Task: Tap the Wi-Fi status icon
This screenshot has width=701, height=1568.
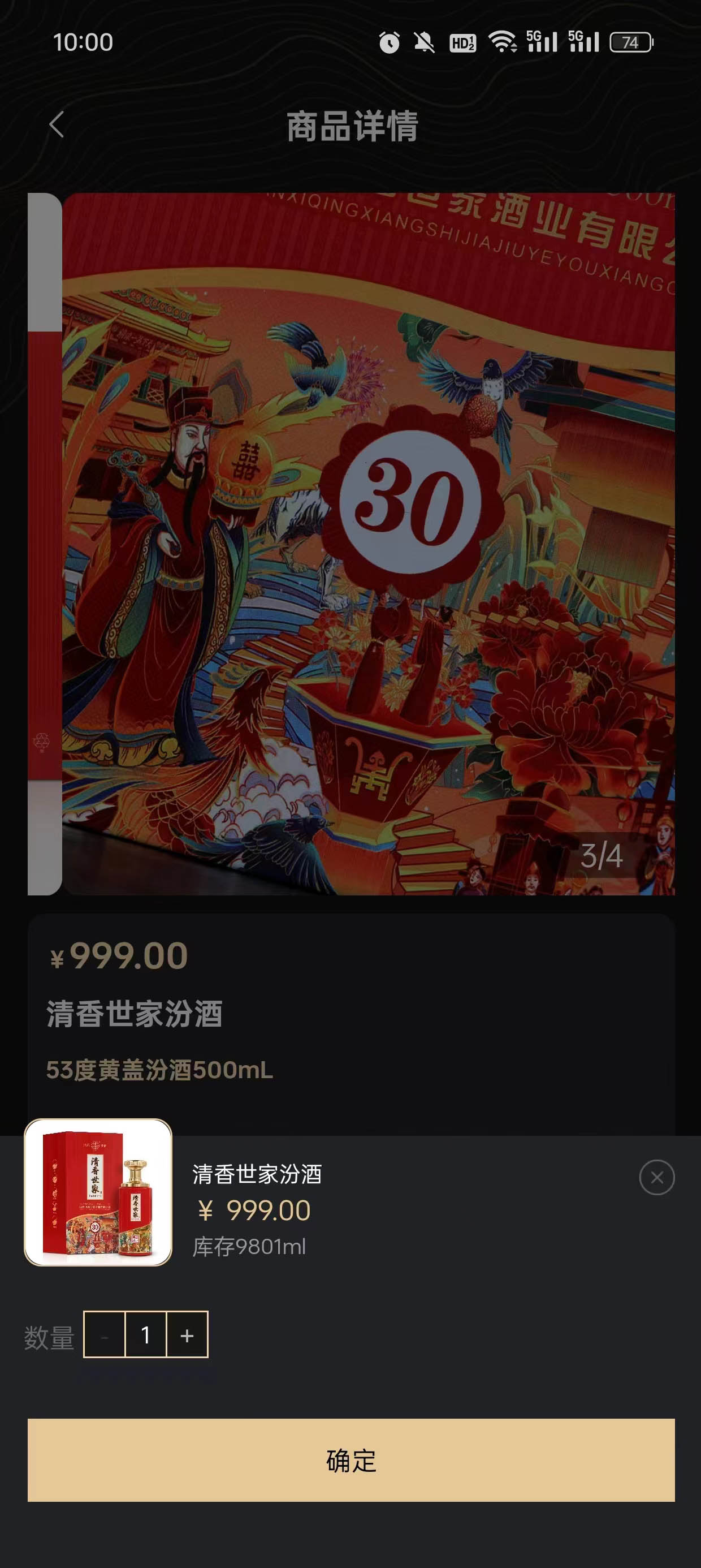Action: coord(504,43)
